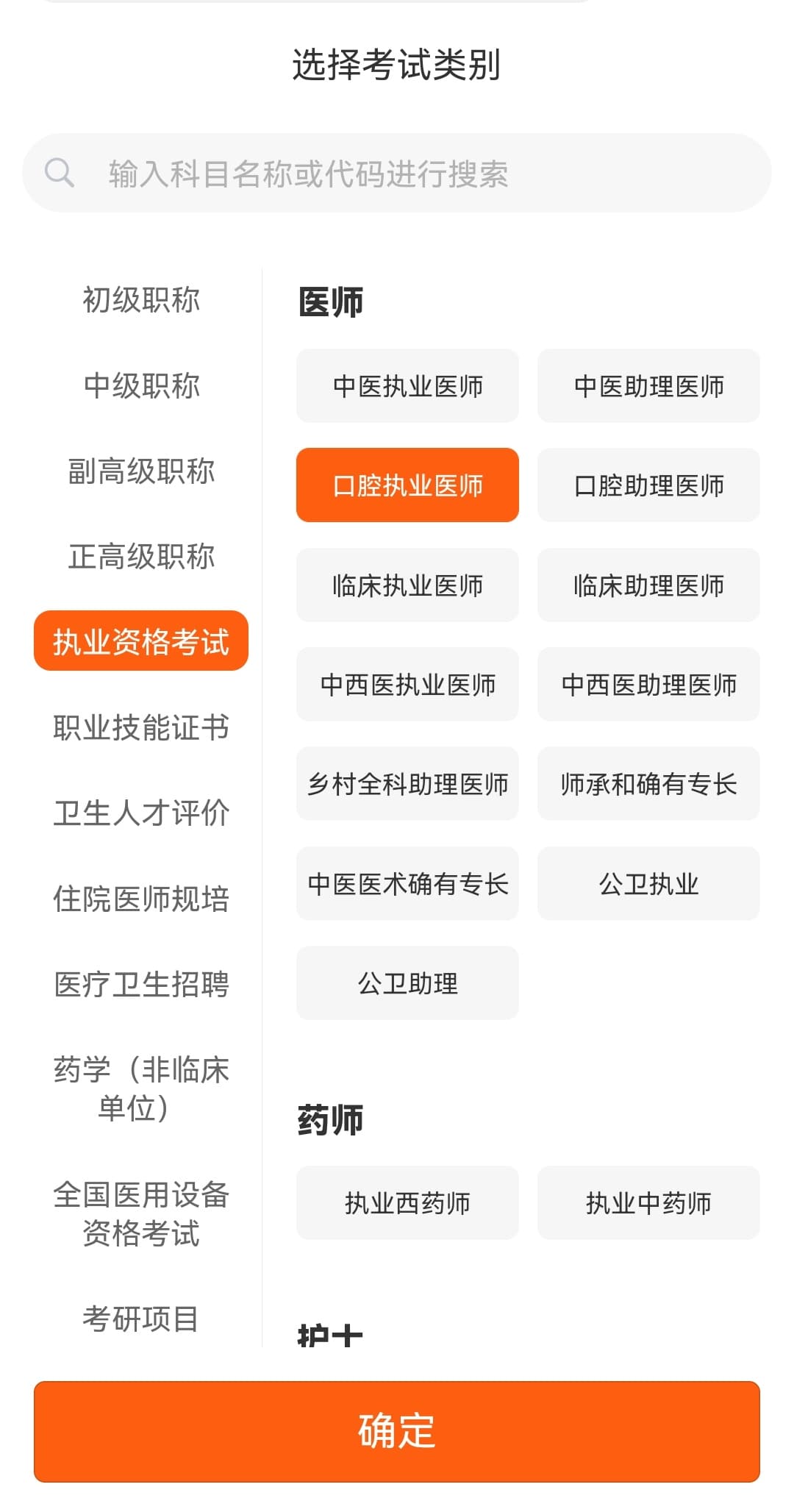Choose 中西医执业医师 option
Image resolution: width=794 pixels, height=1512 pixels.
coord(407,685)
